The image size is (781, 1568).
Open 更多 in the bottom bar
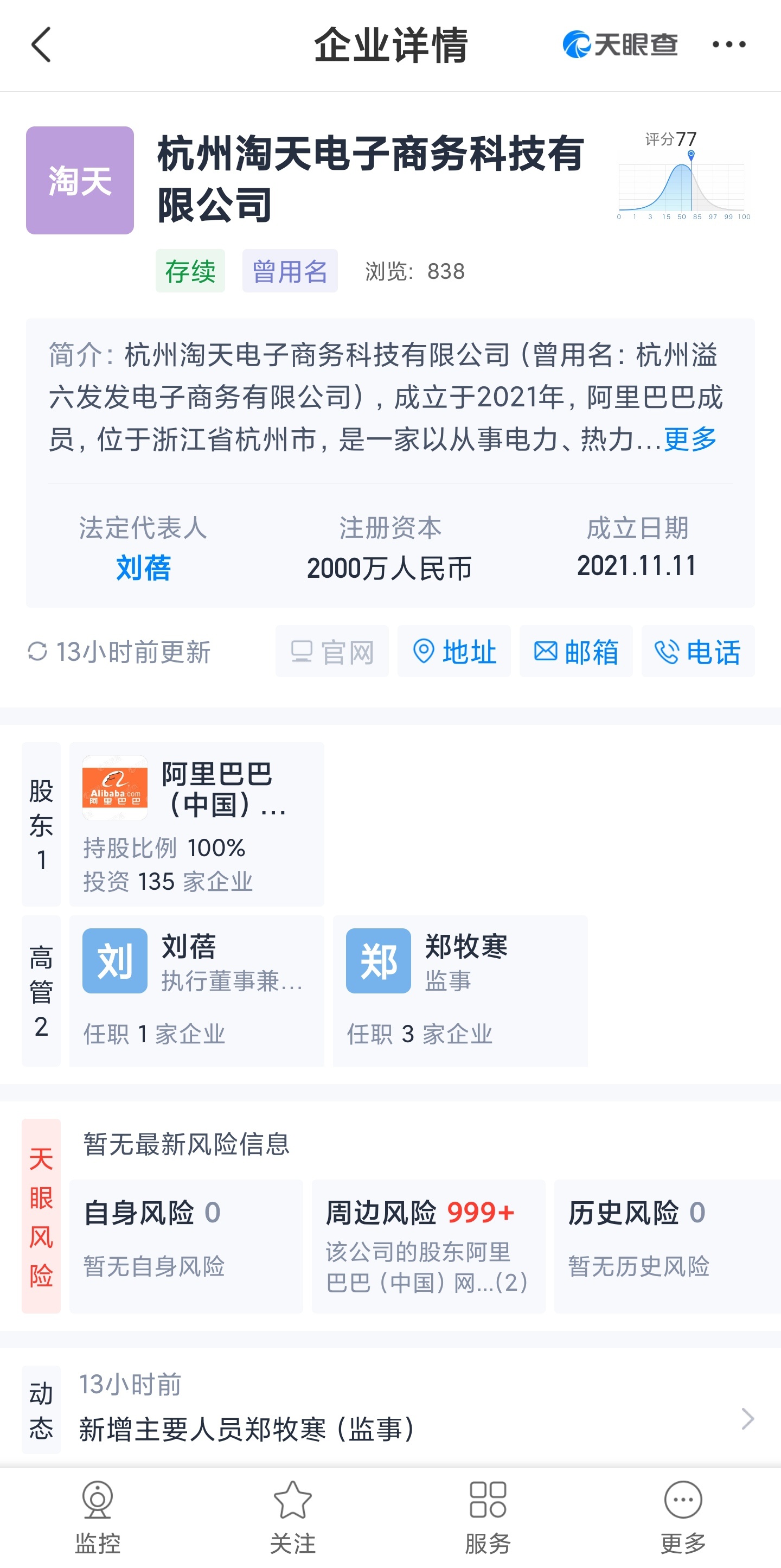683,1517
